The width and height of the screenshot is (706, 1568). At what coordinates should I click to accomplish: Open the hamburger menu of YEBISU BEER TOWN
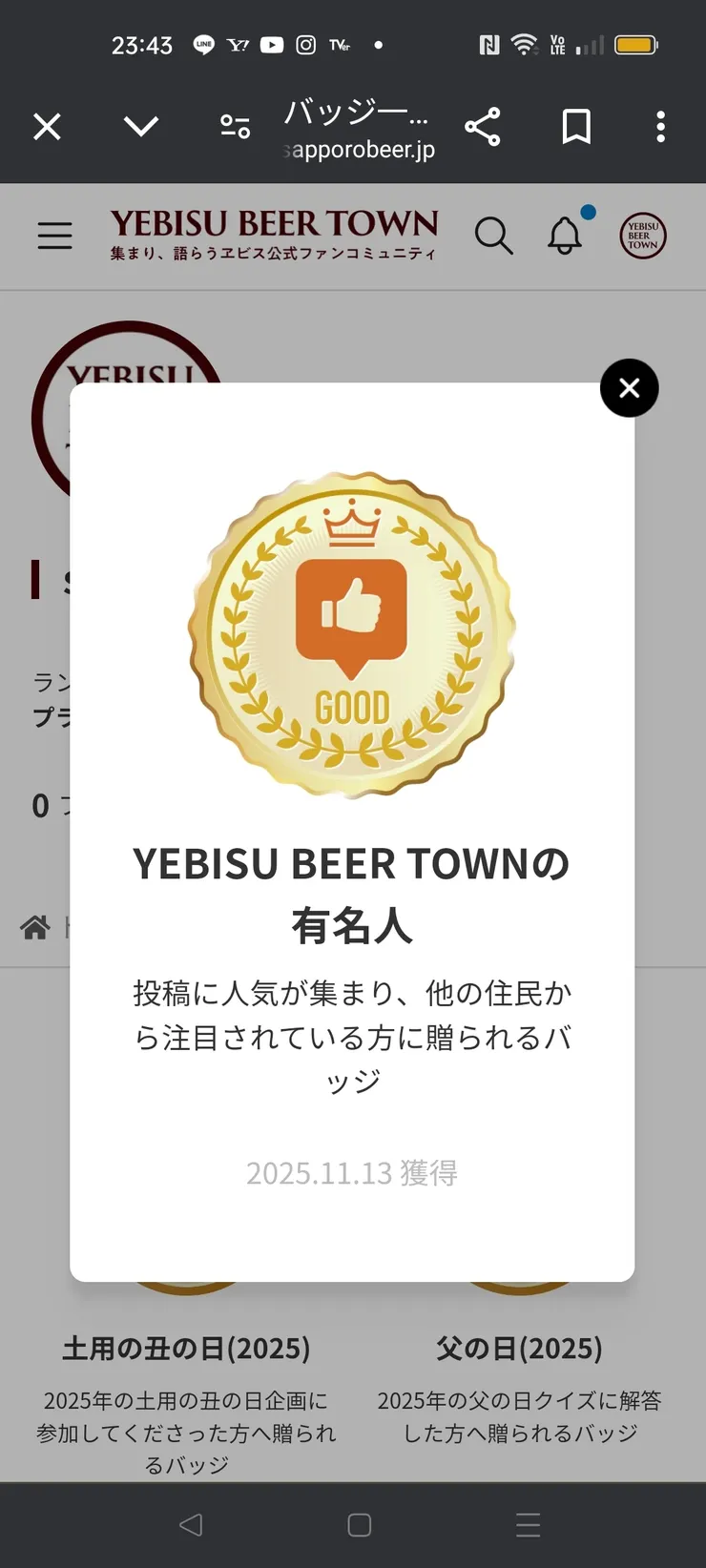(55, 236)
